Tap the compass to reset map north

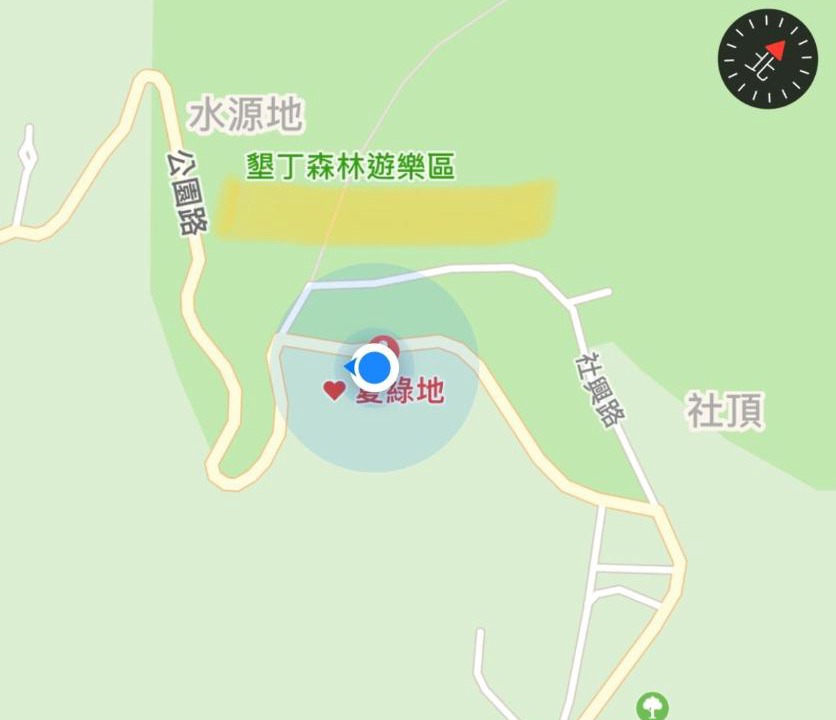[x=767, y=58]
